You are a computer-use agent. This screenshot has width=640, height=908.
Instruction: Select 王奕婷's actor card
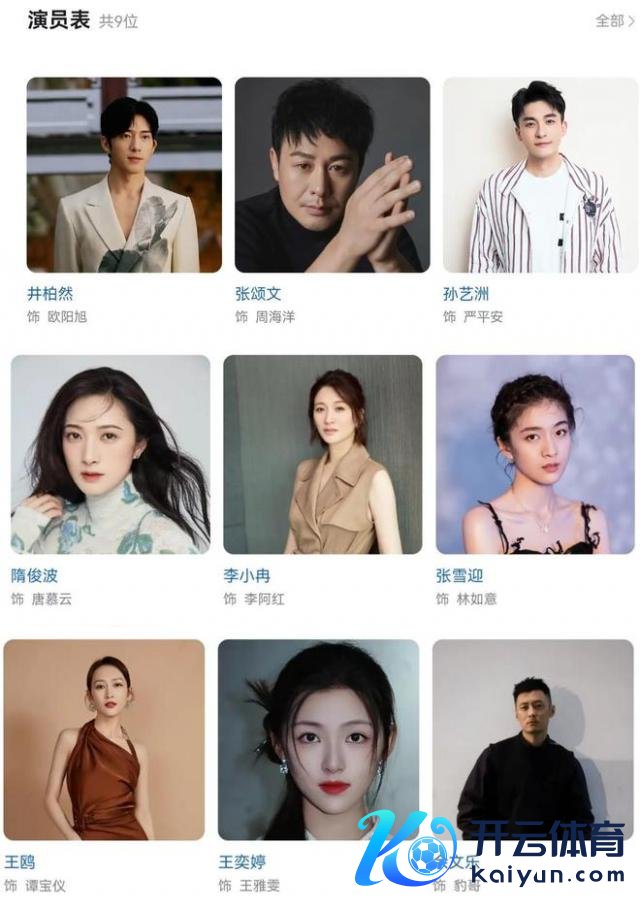pos(318,740)
